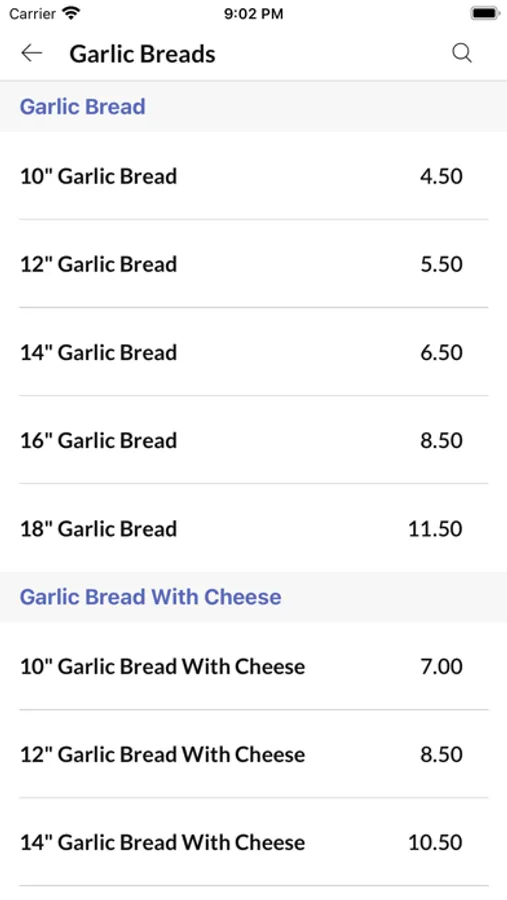The height and width of the screenshot is (900, 507).
Task: Tap the 18" Garlic Bread item
Action: pyautogui.click(x=253, y=528)
